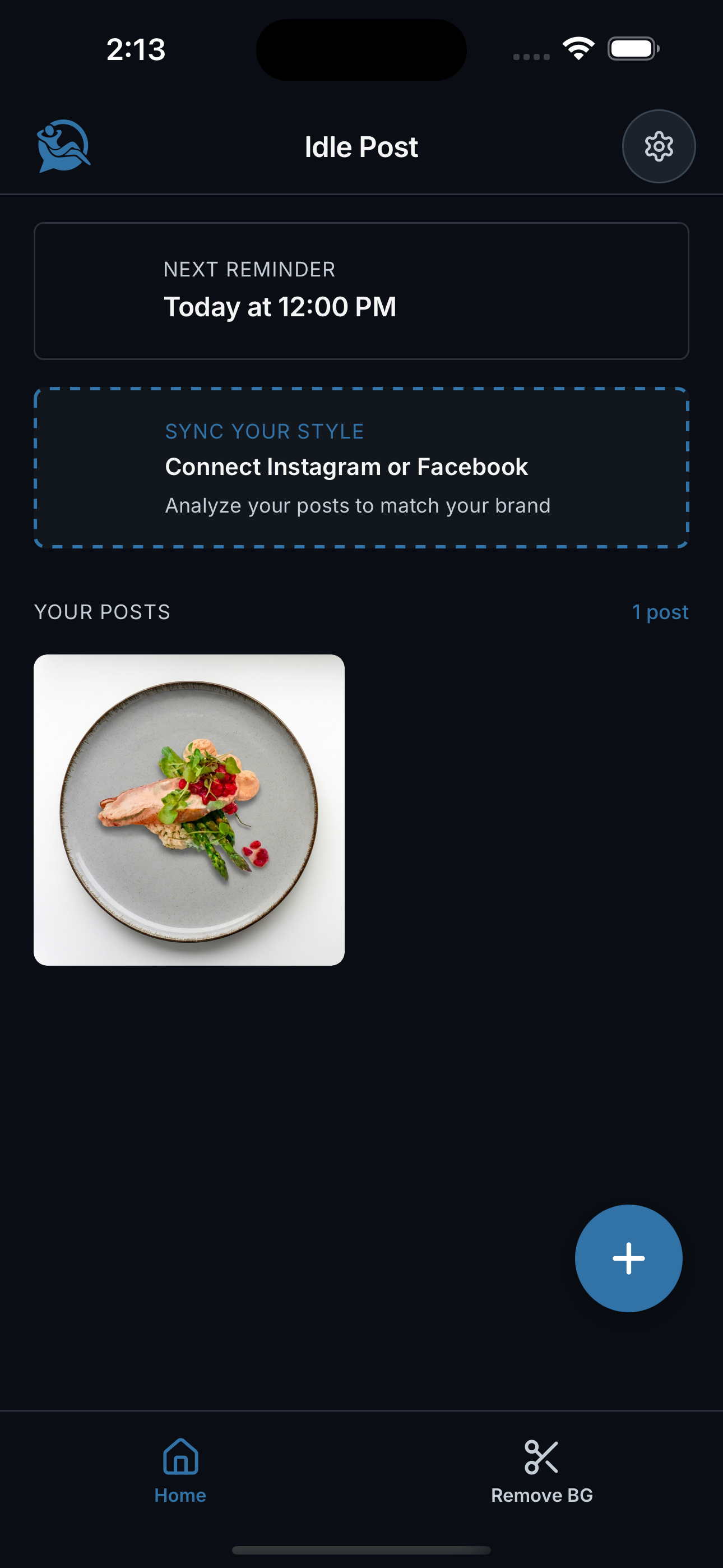The image size is (723, 1568).
Task: Create a new post with plus button
Action: [628, 1258]
